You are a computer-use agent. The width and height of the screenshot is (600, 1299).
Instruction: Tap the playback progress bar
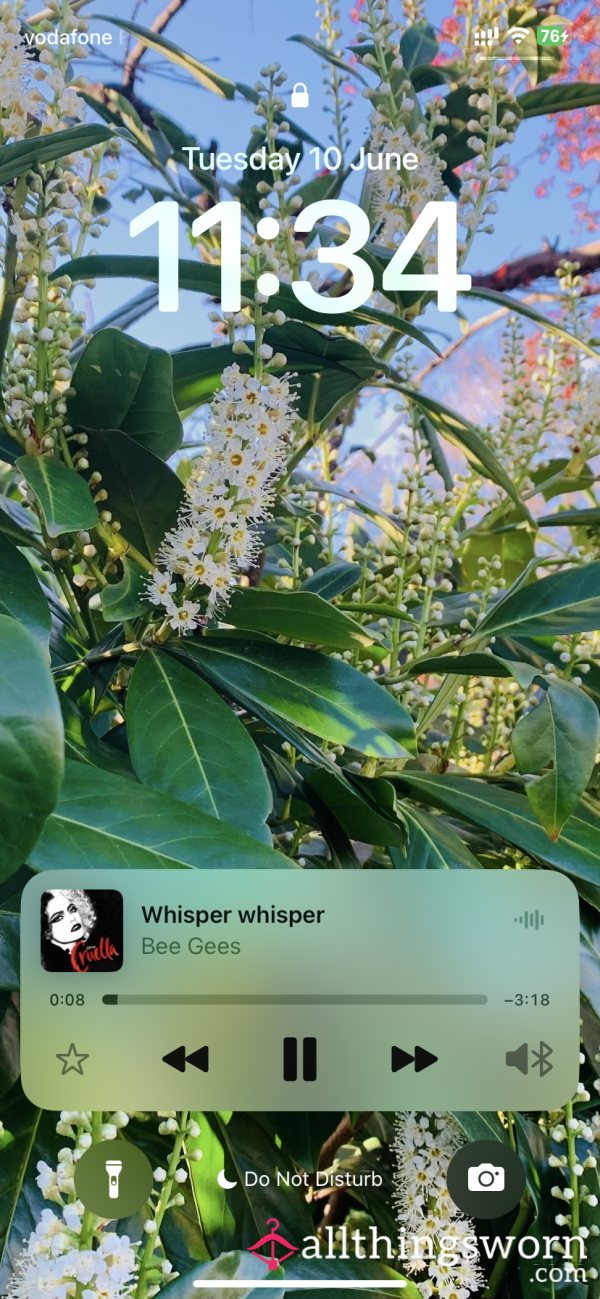tap(294, 999)
